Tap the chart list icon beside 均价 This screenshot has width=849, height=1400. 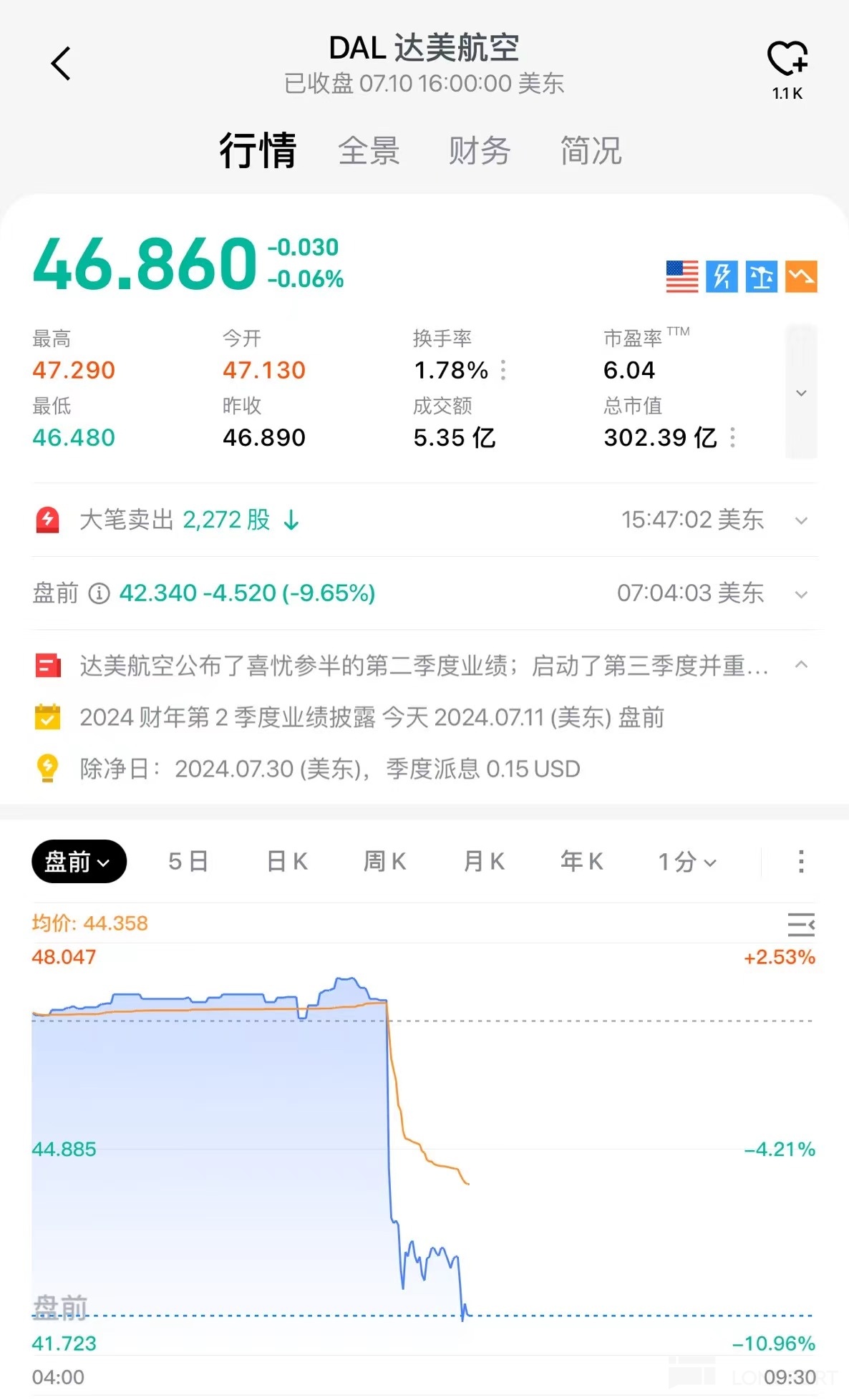click(801, 925)
